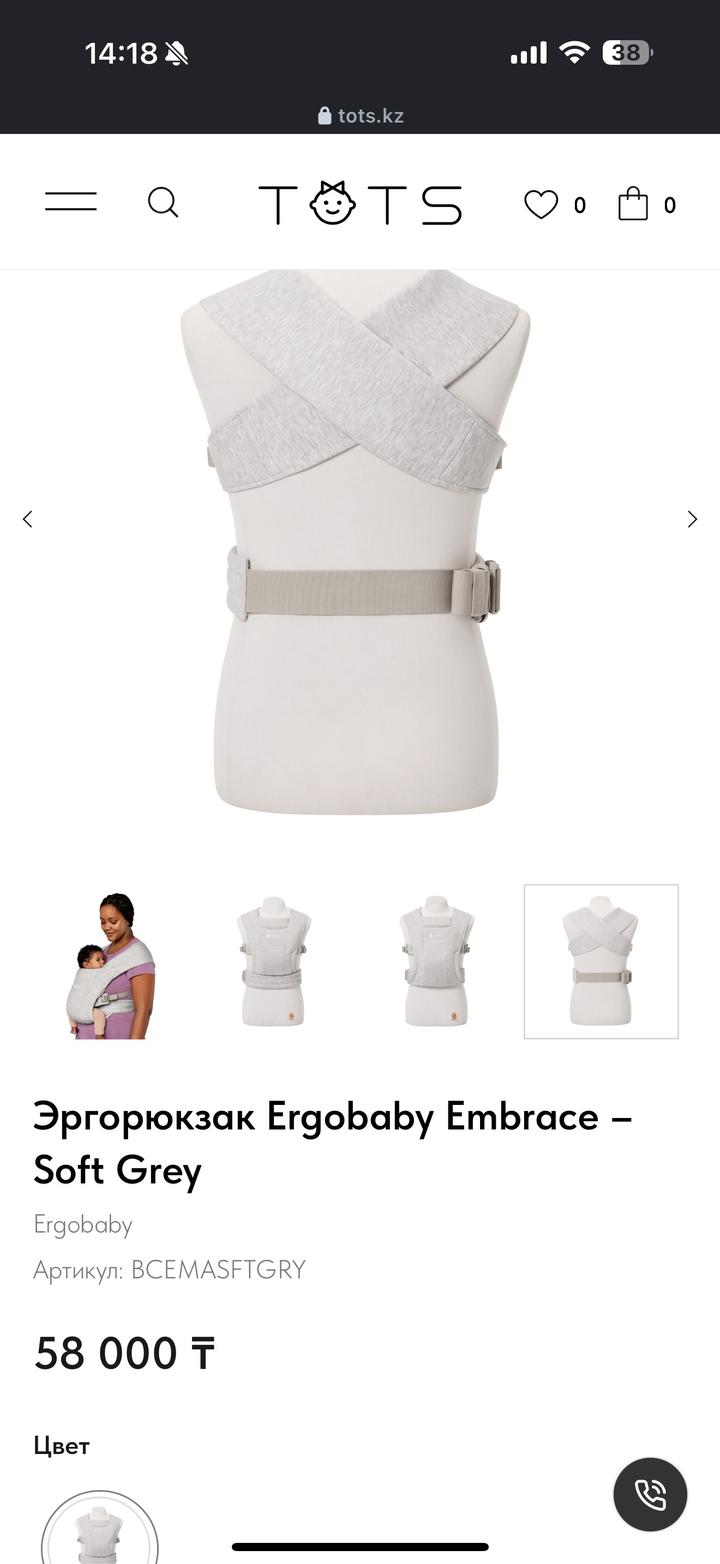Show previous product photo
This screenshot has width=720, height=1564.
[28, 519]
